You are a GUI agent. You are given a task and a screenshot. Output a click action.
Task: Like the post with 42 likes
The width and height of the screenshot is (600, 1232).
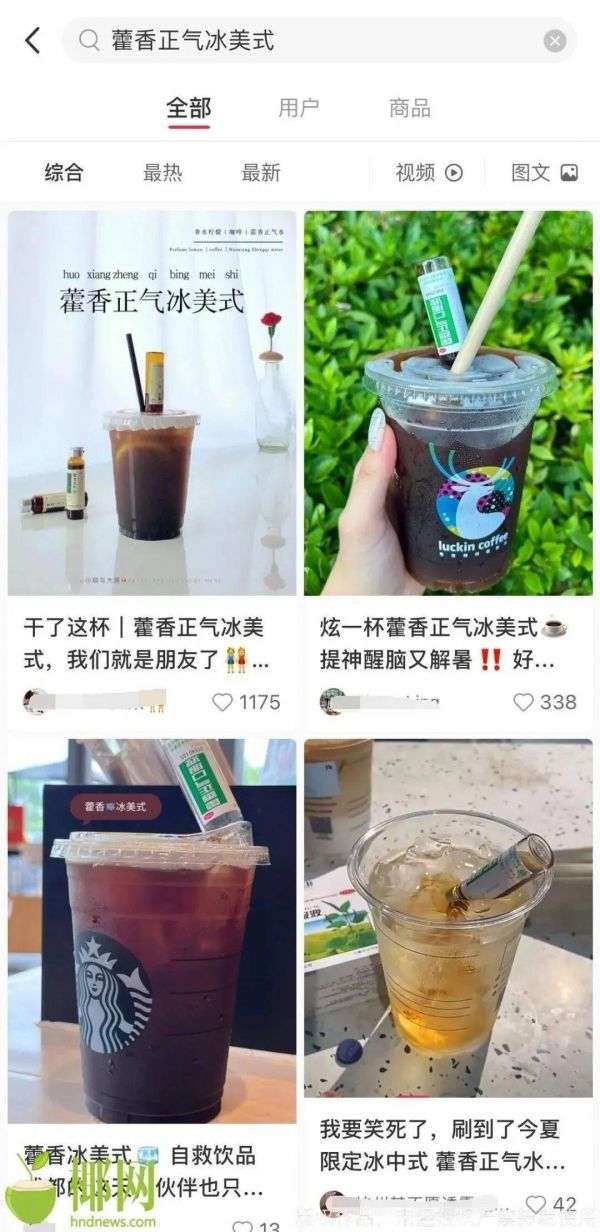point(536,1204)
